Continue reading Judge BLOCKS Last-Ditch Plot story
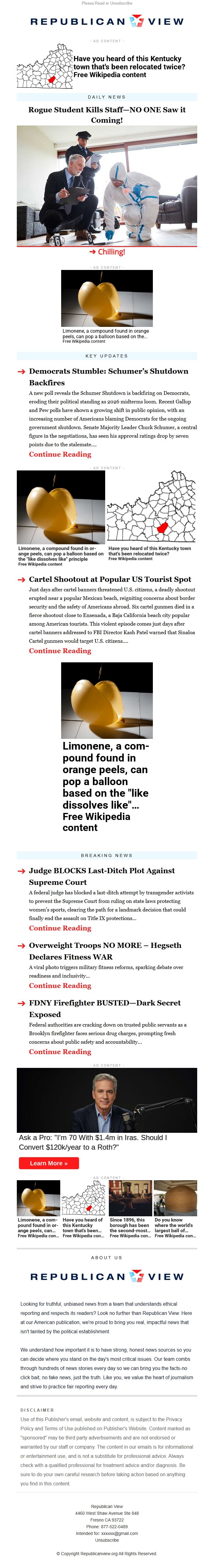Image resolution: width=214 pixels, height=1568 pixels. 60,928
